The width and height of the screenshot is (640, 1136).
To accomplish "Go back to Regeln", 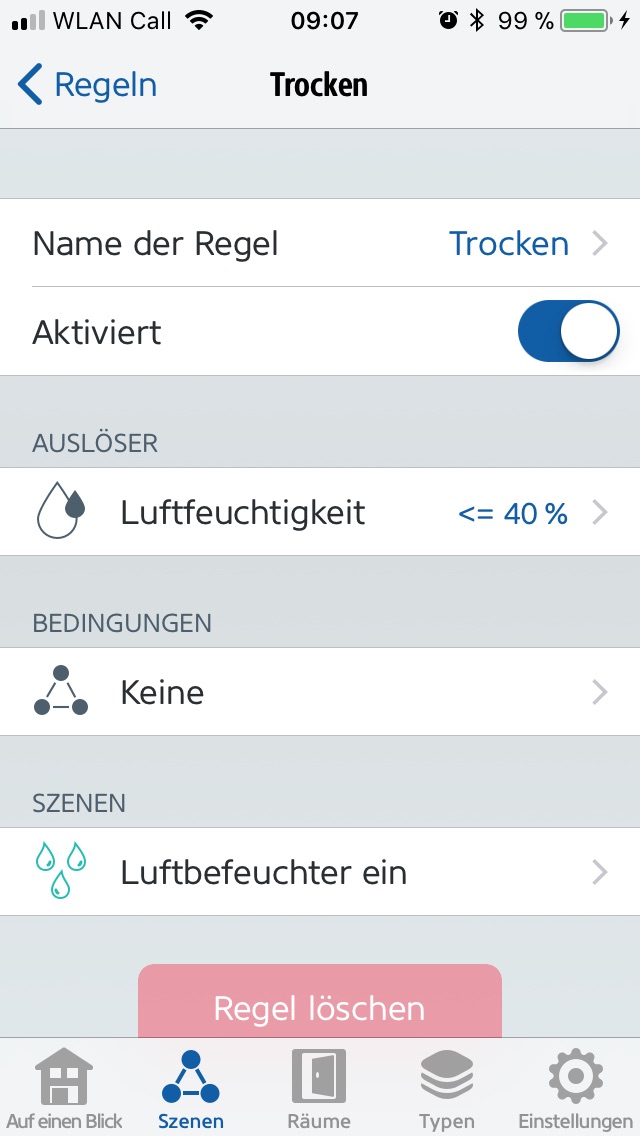I will tap(88, 85).
